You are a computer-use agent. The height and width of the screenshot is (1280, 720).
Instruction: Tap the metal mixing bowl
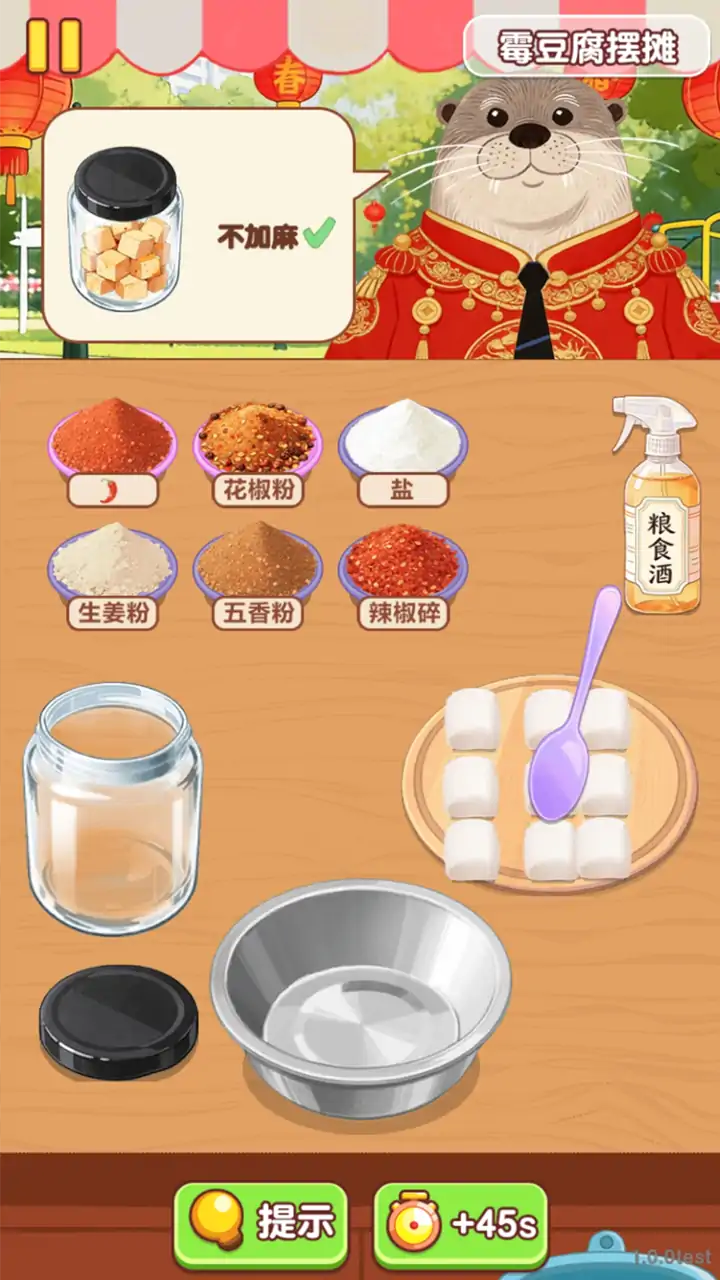[x=360, y=997]
